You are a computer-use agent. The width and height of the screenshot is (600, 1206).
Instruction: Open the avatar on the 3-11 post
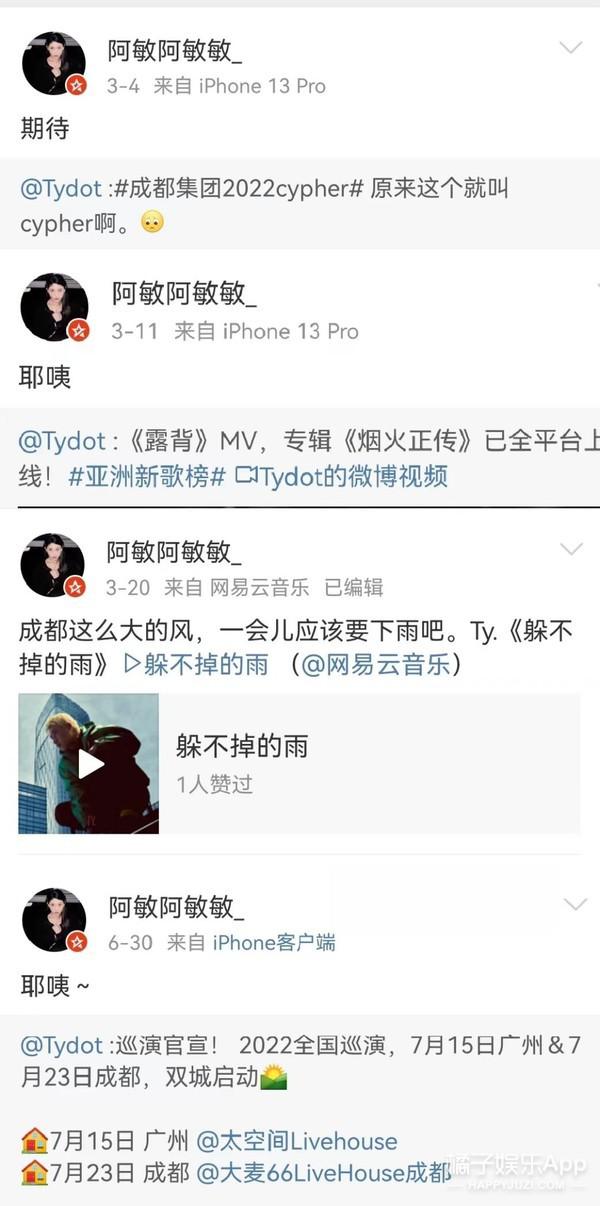pyautogui.click(x=54, y=307)
